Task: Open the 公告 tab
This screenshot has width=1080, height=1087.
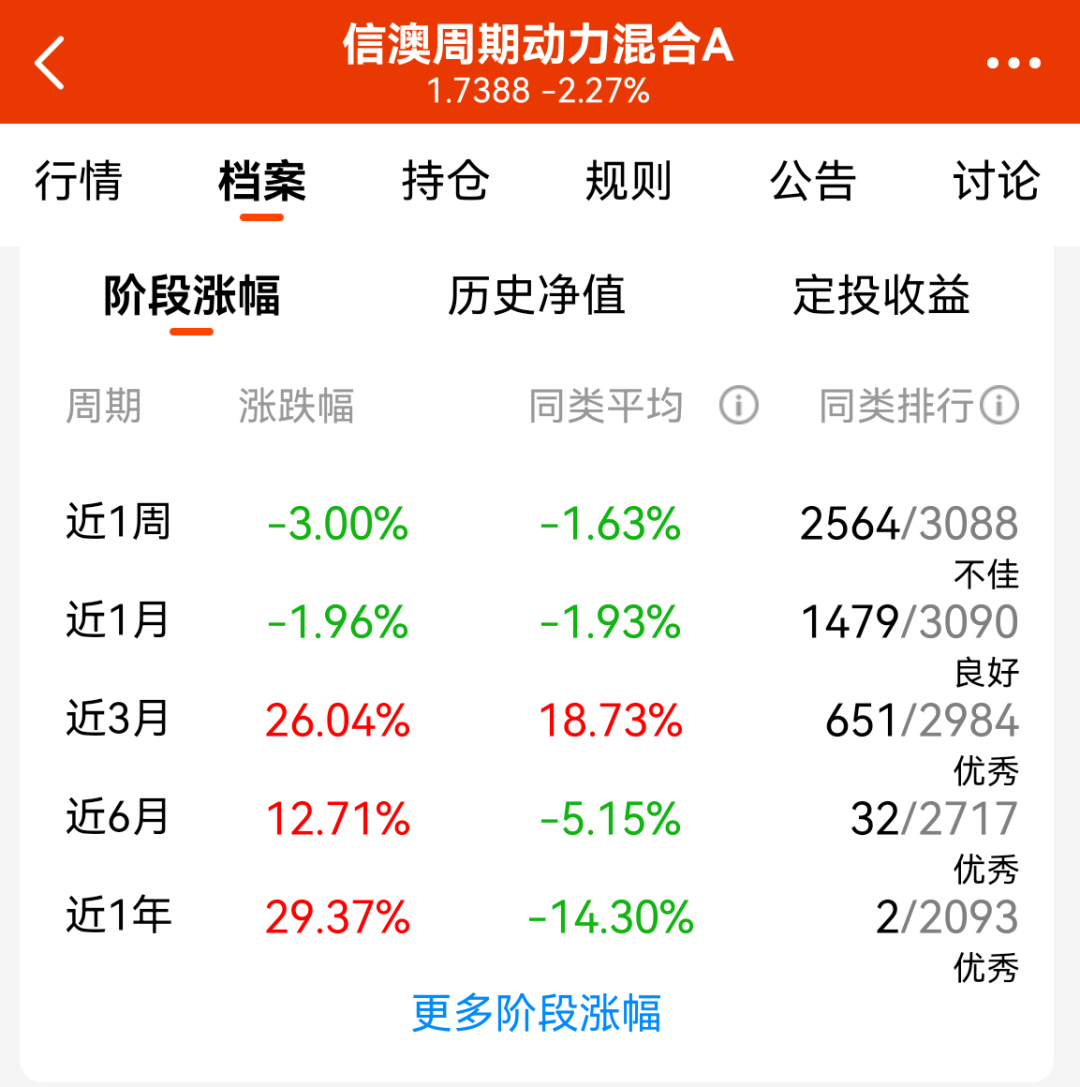Action: coord(813,182)
